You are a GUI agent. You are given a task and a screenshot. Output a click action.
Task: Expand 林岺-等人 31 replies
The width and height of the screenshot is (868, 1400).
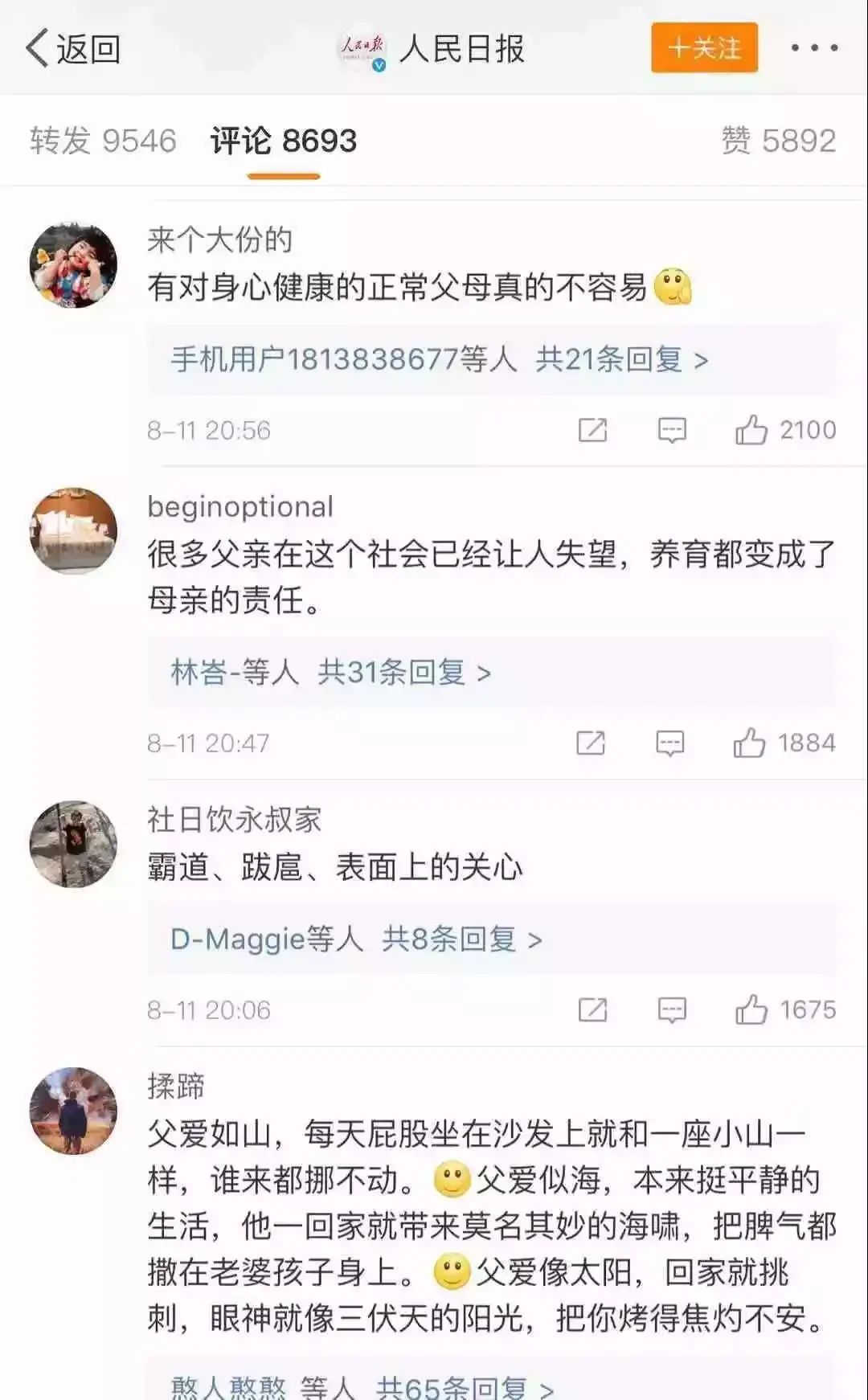tap(330, 672)
